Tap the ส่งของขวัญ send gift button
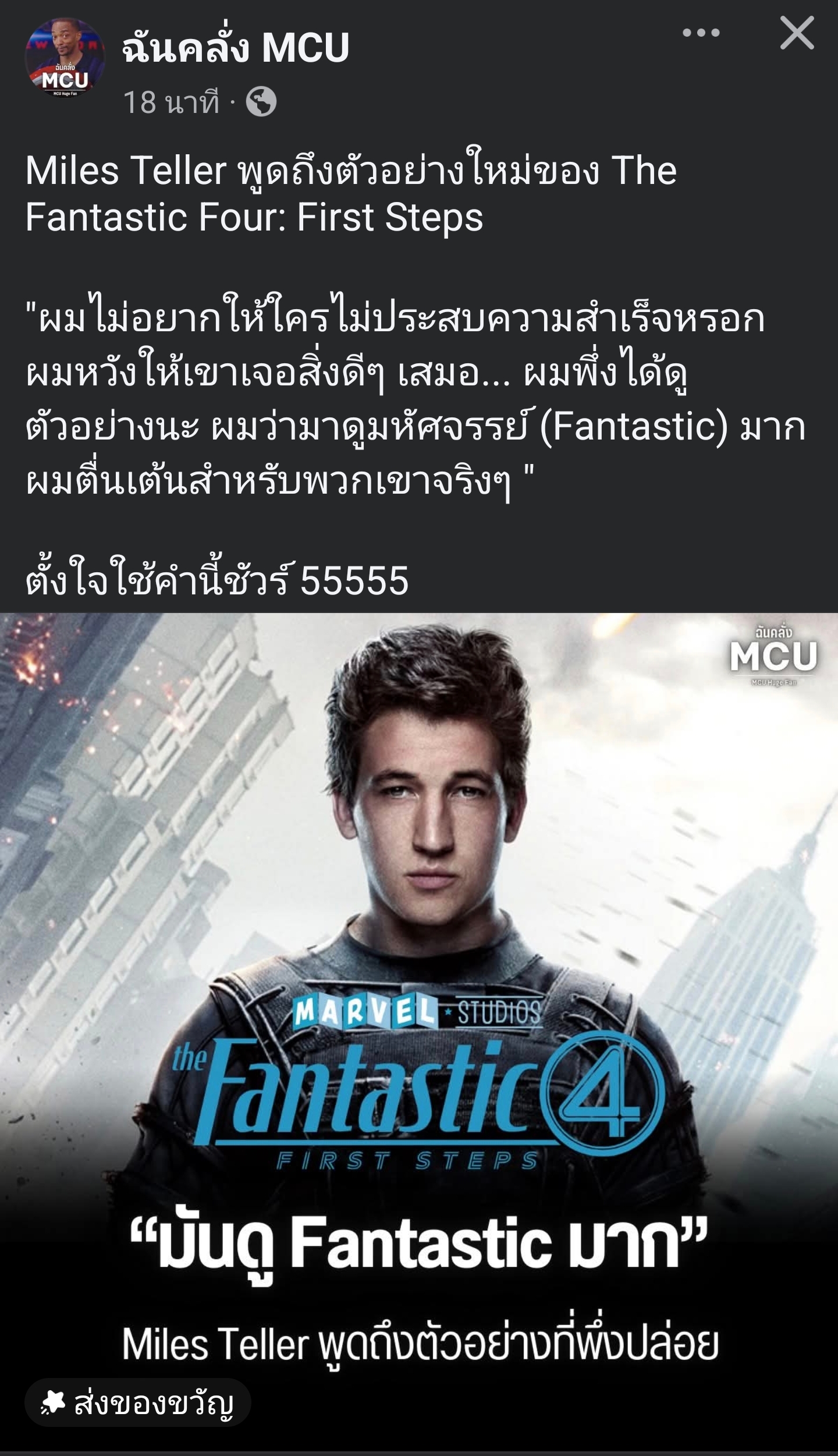Screen dimensions: 838x1456 coord(138,1403)
